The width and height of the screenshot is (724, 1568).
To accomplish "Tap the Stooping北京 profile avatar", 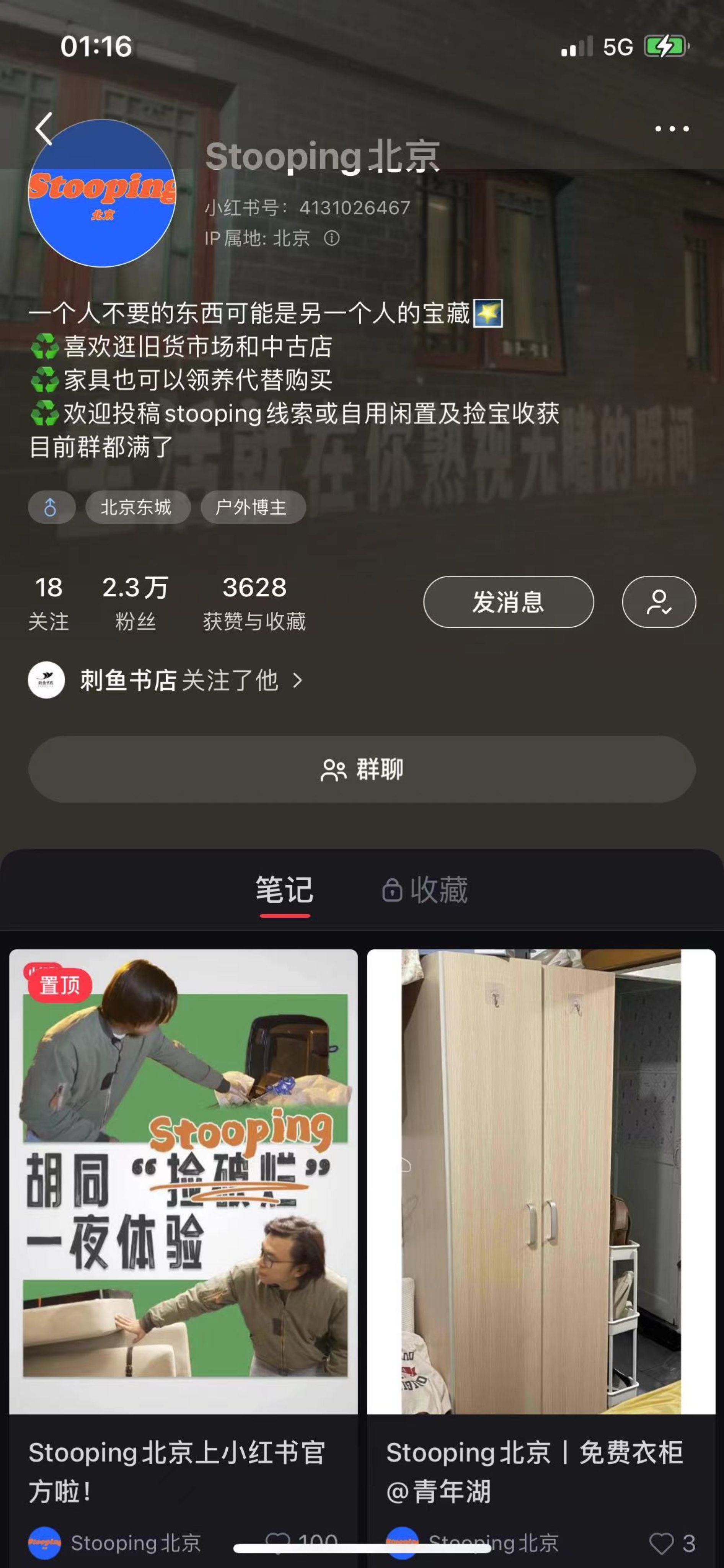I will [x=102, y=194].
